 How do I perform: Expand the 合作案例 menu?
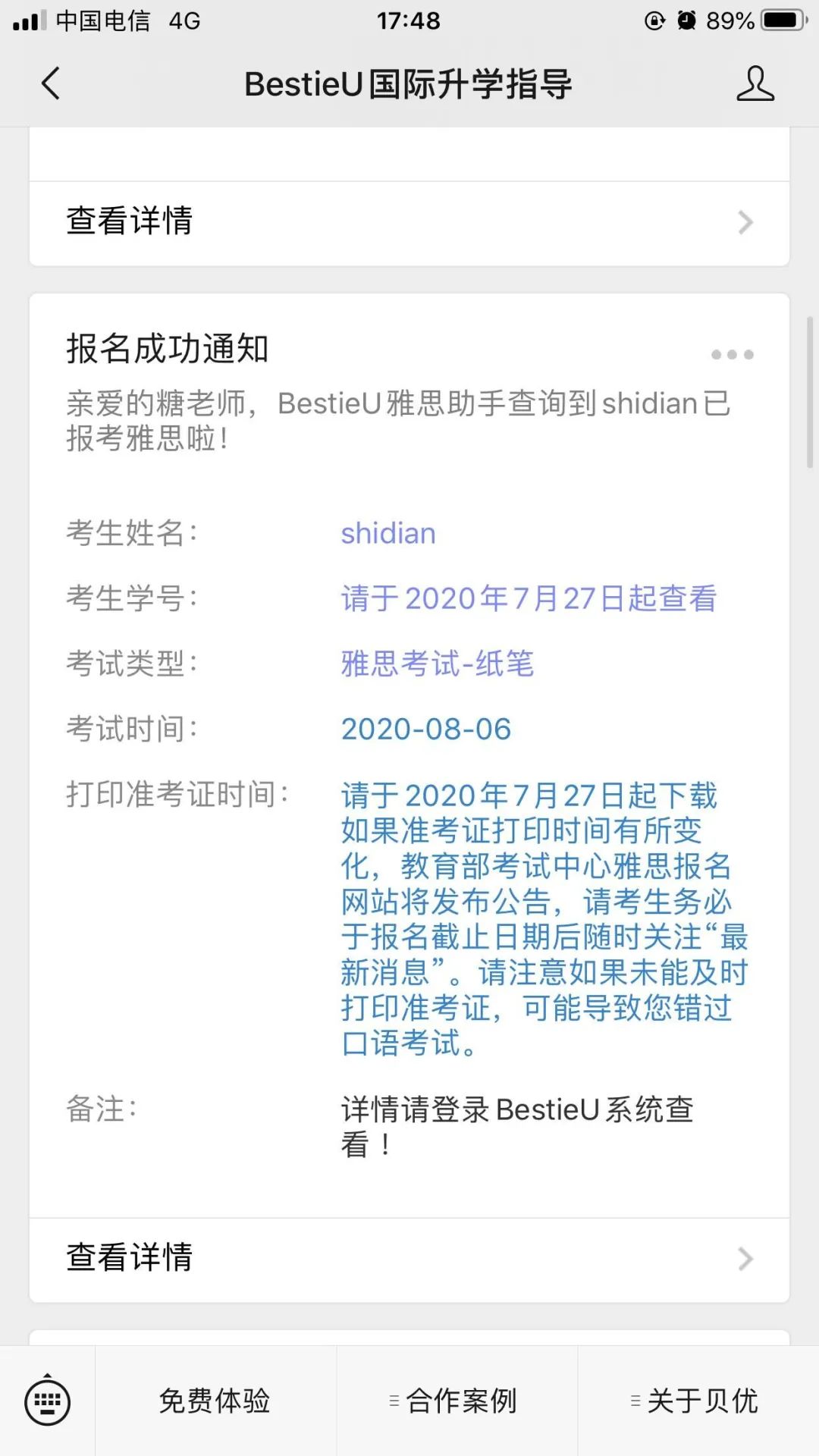[457, 1401]
